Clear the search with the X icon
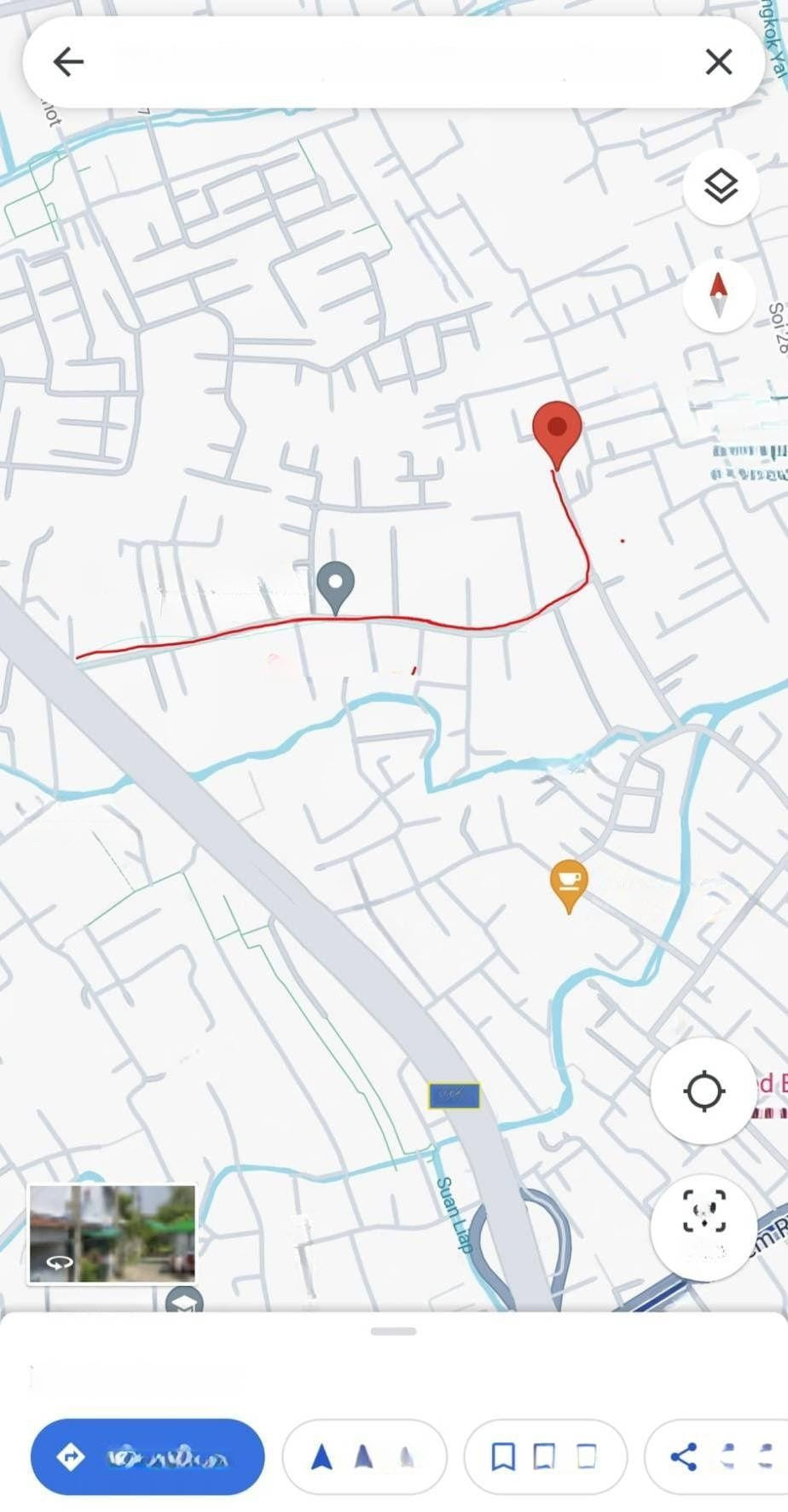 point(719,61)
